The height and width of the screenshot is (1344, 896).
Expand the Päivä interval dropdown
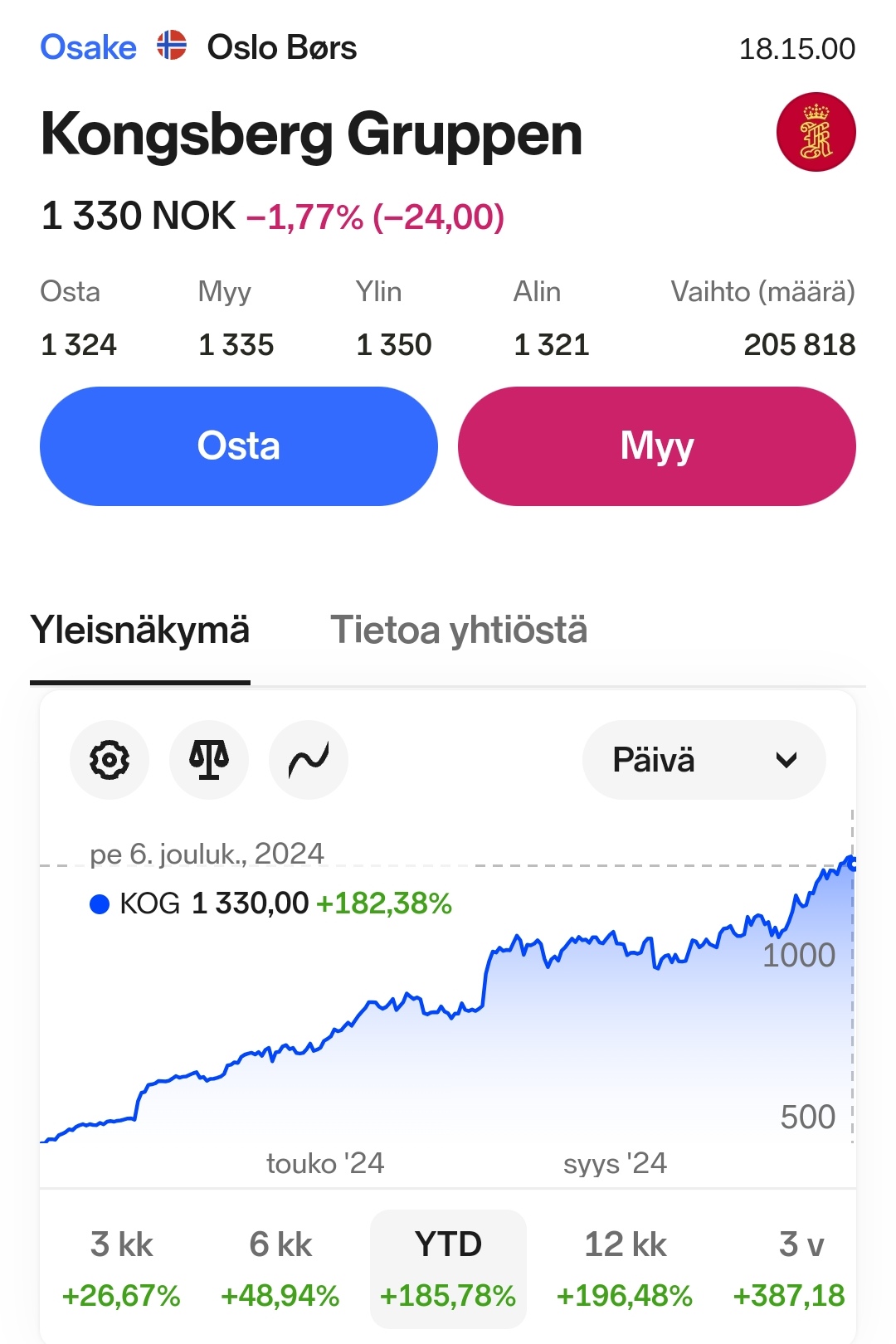pos(704,760)
